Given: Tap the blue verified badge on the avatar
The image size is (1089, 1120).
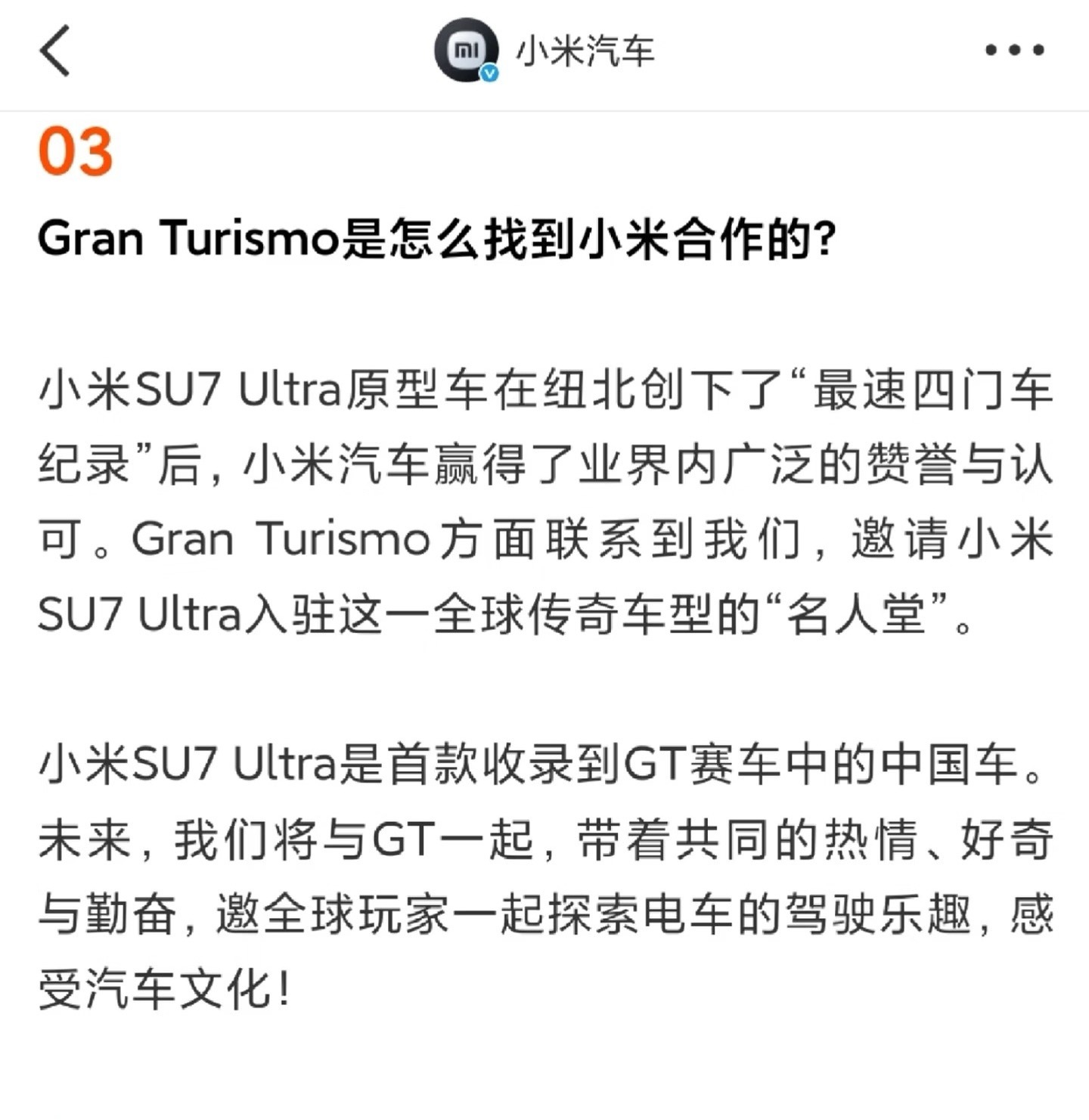Looking at the screenshot, I should [490, 73].
